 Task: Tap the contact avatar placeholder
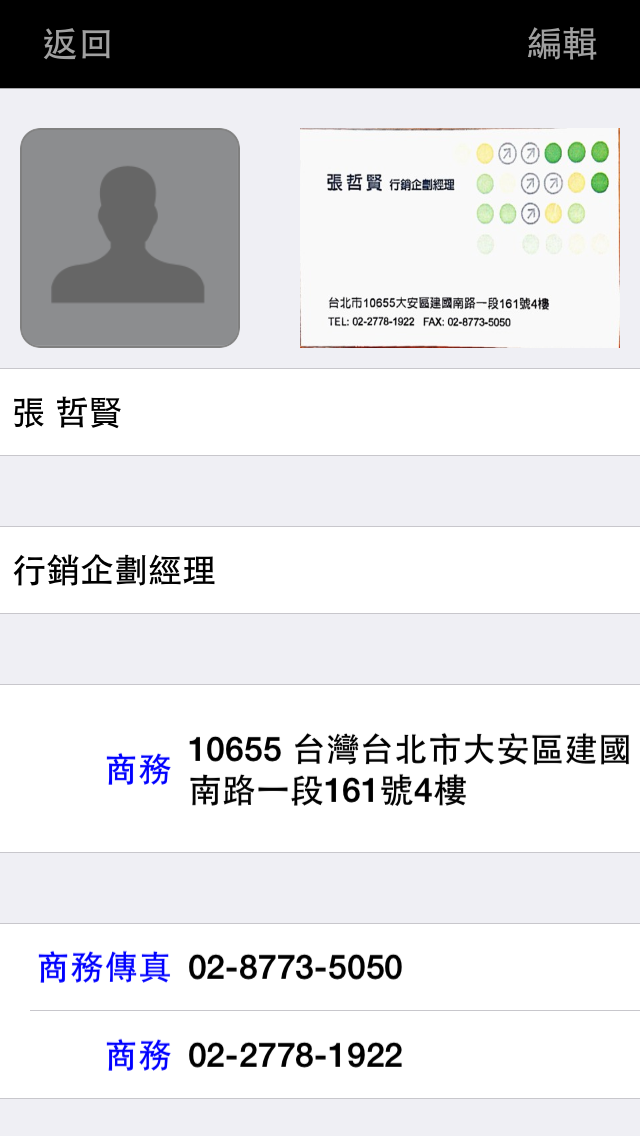tap(130, 238)
